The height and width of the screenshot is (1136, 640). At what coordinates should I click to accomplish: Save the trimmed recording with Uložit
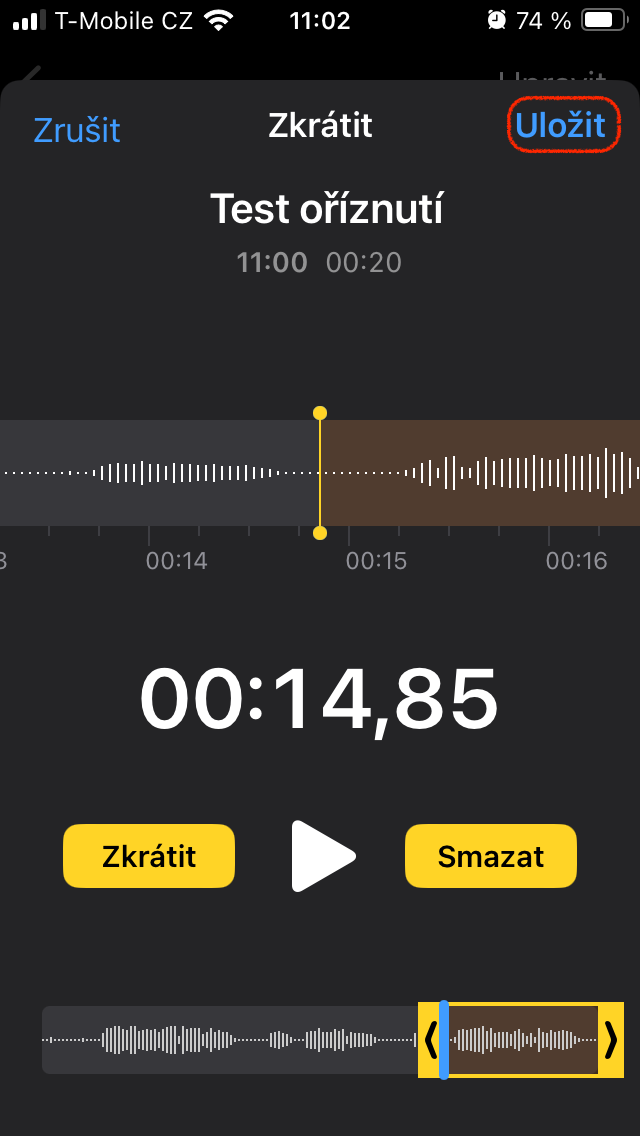[x=560, y=125]
